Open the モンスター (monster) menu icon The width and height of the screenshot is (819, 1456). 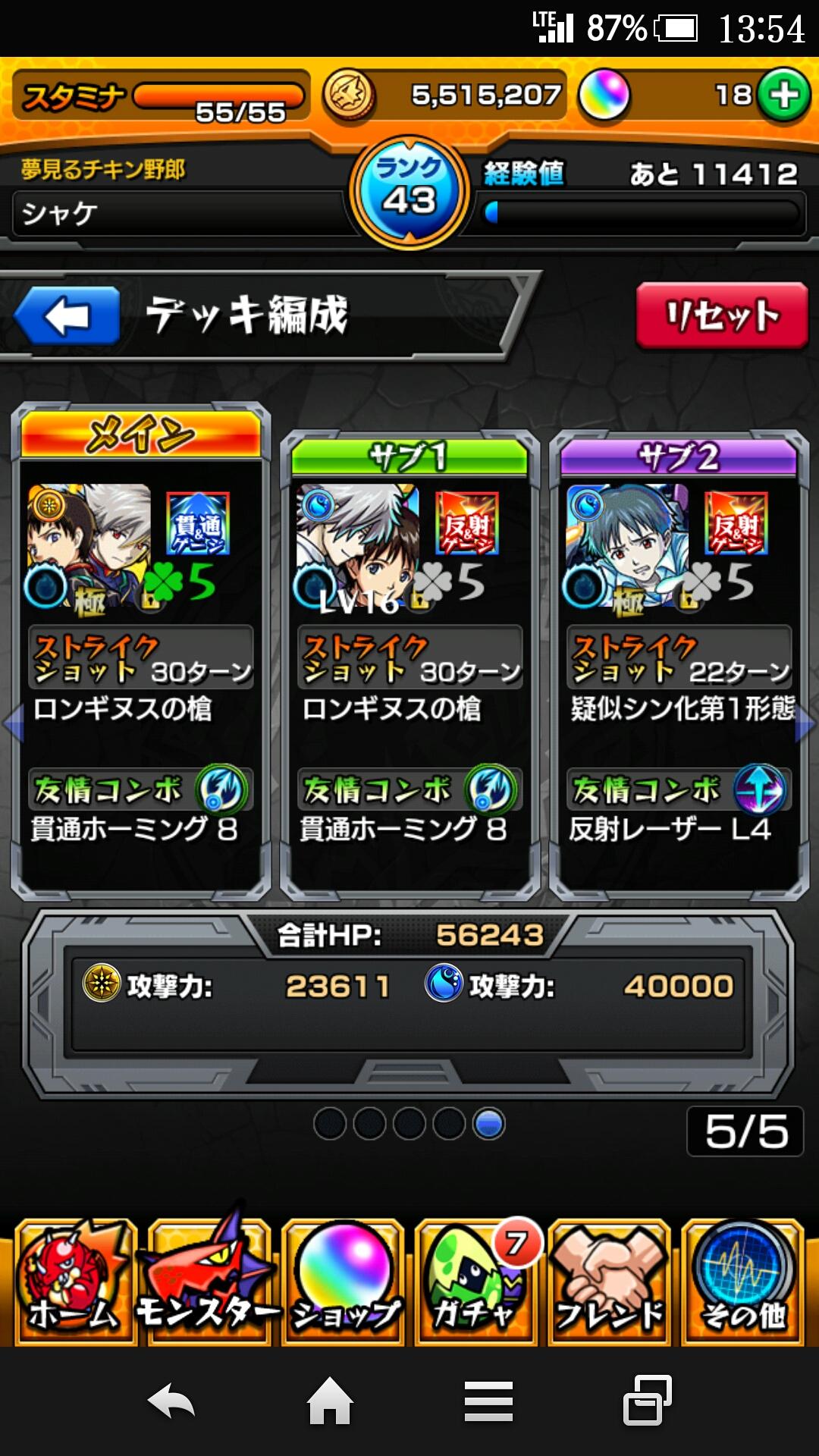(x=205, y=1259)
